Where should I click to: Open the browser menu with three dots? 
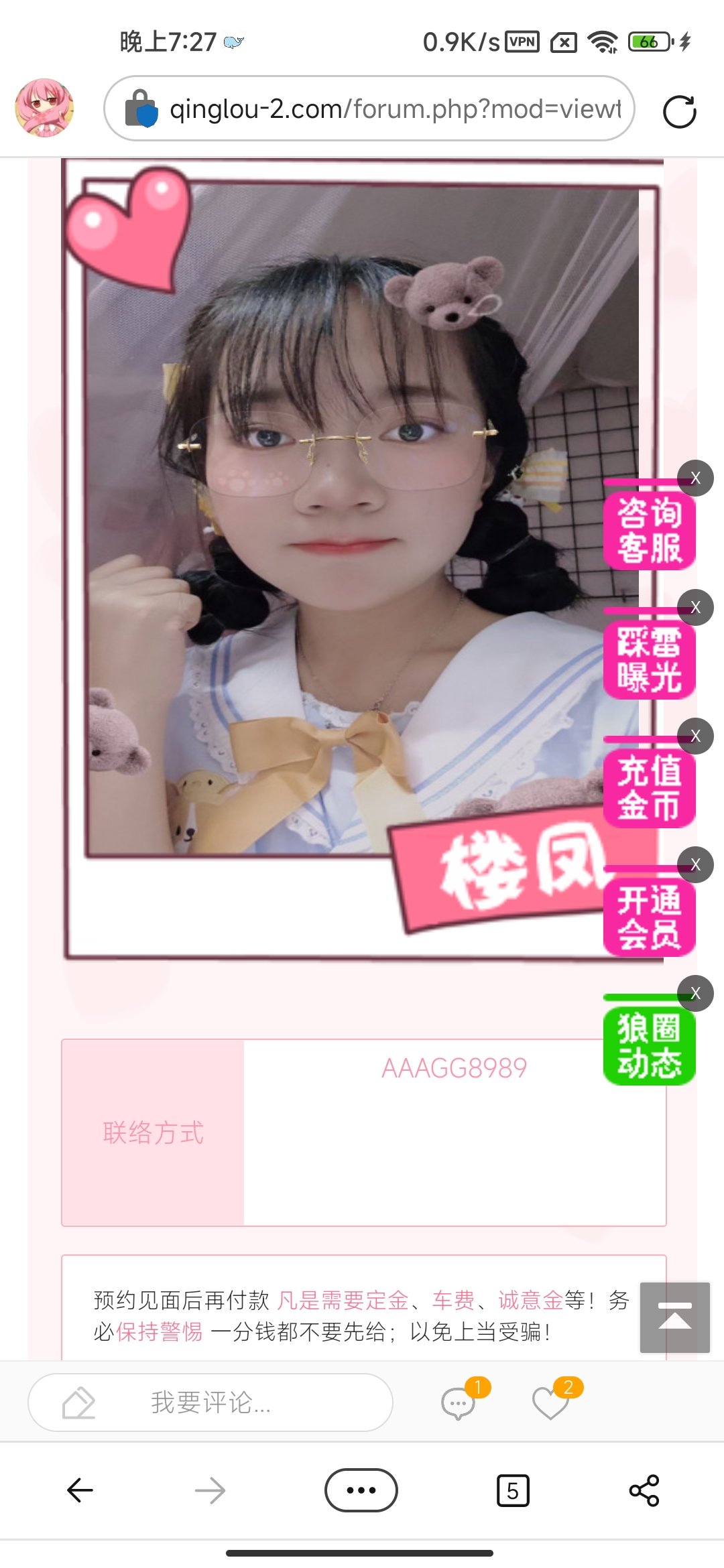pyautogui.click(x=361, y=1490)
